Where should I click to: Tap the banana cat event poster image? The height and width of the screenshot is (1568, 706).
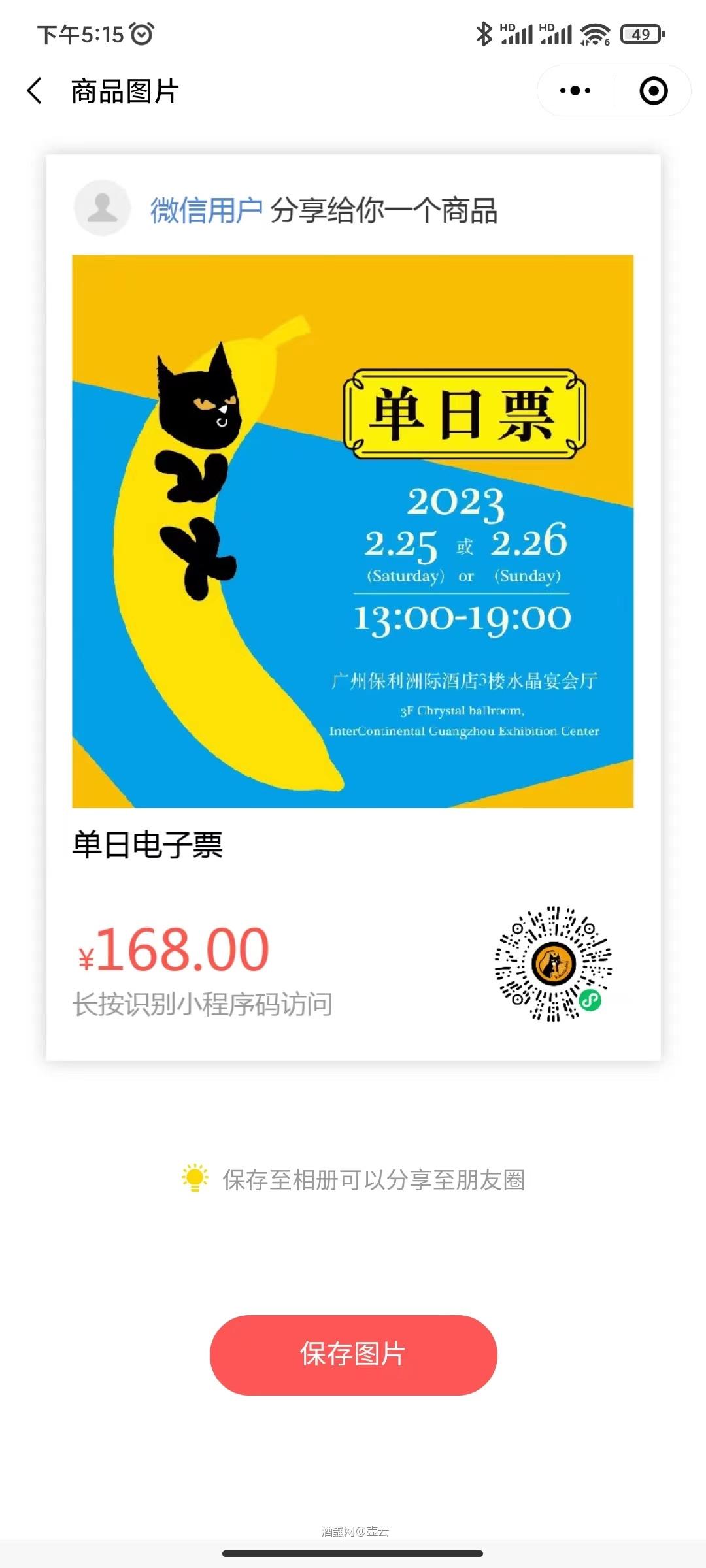click(353, 529)
